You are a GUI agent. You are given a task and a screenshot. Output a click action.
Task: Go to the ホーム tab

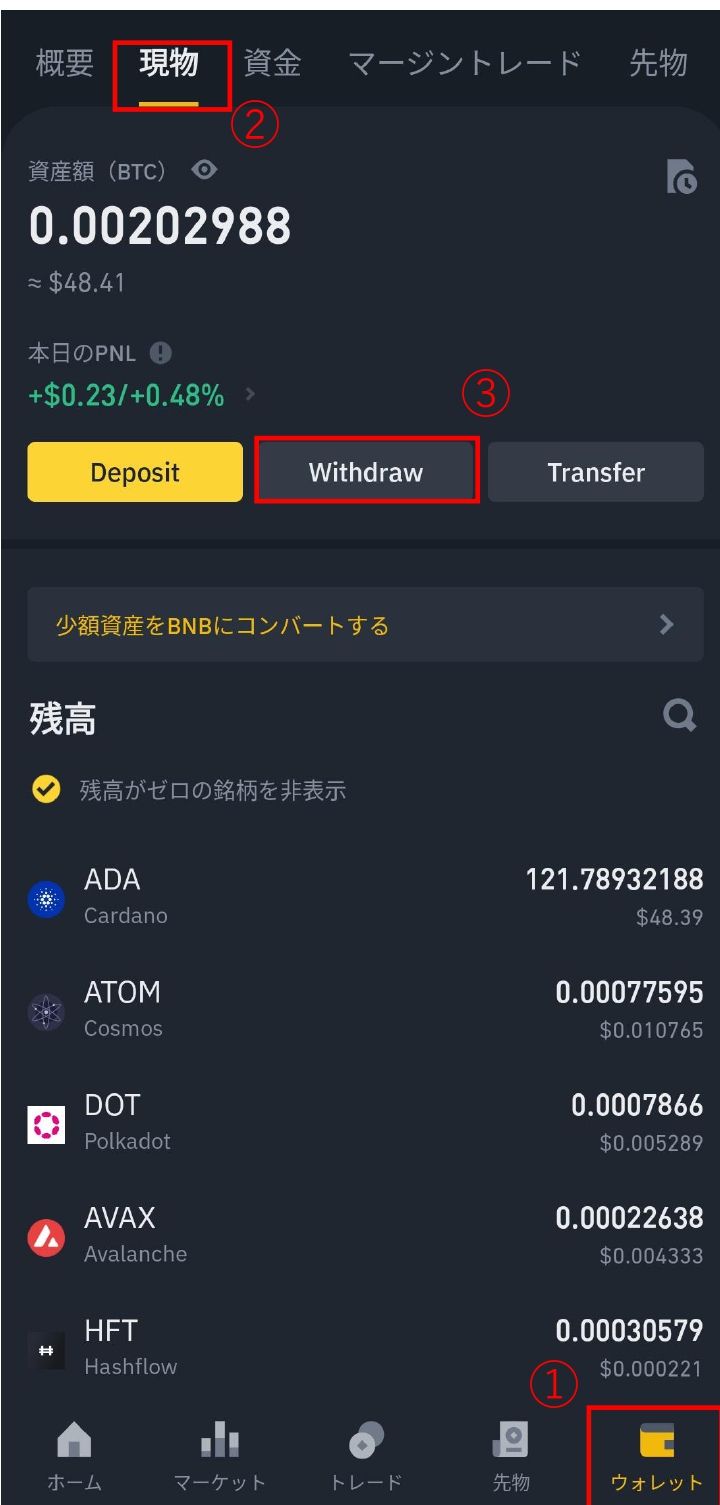tap(75, 1456)
